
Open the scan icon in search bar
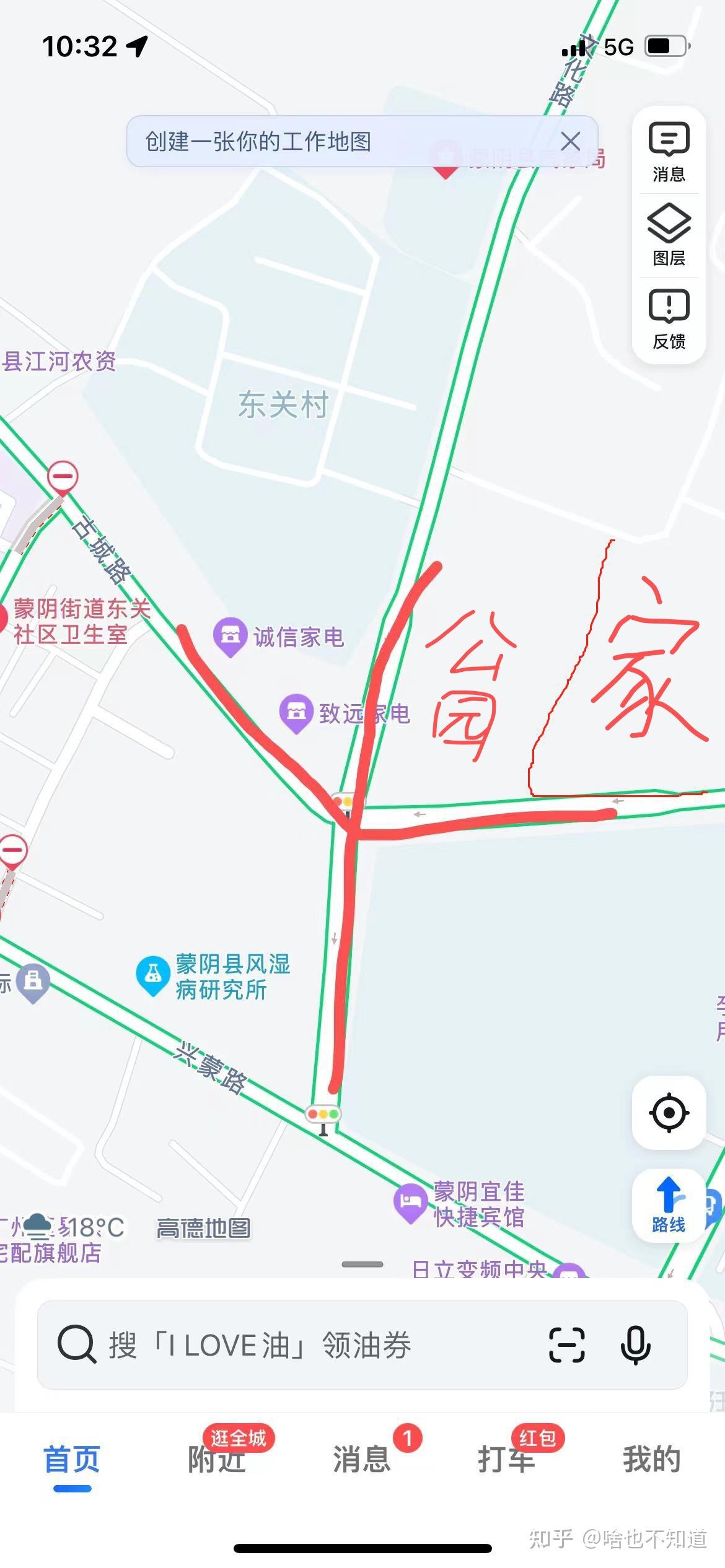click(x=566, y=1345)
